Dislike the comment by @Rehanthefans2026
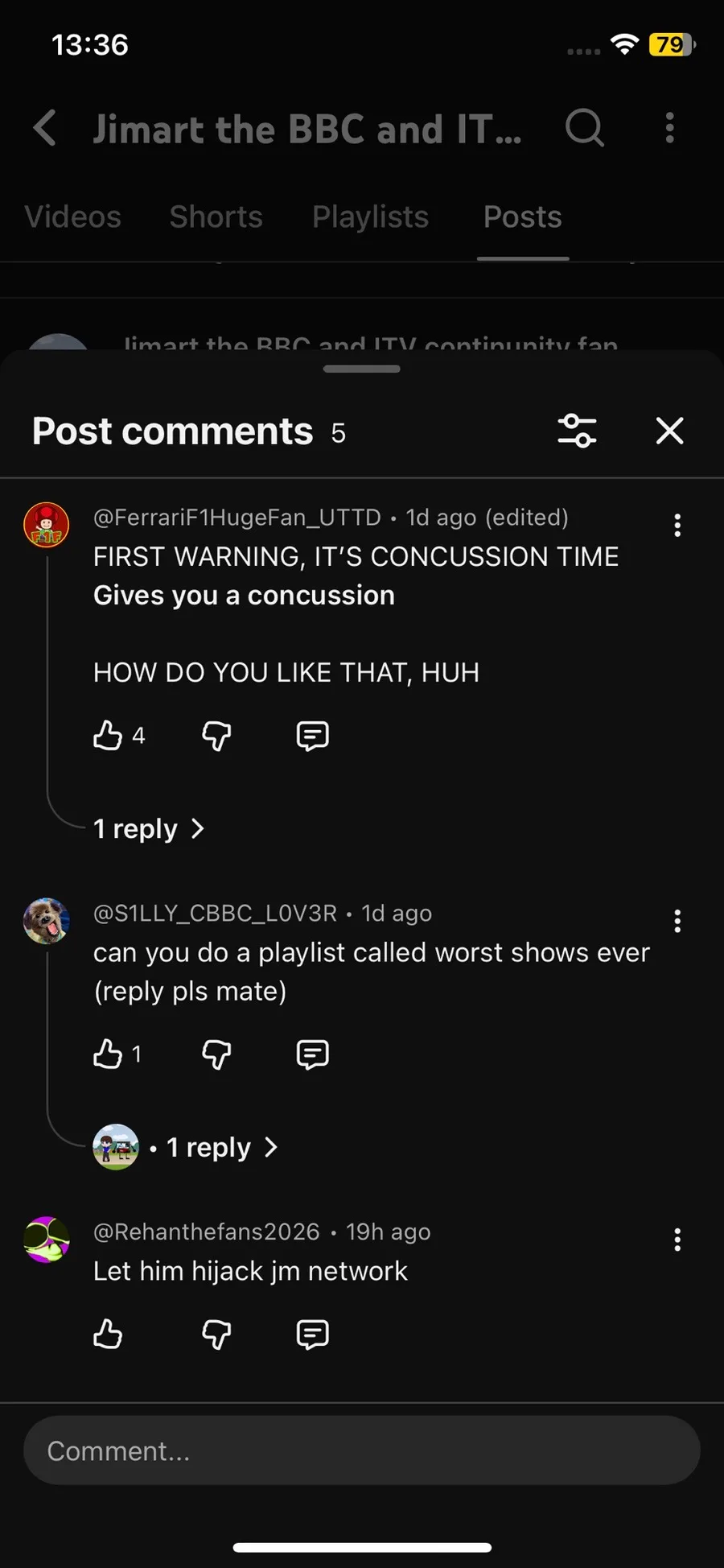Viewport: 724px width, 1568px height. 216,1334
